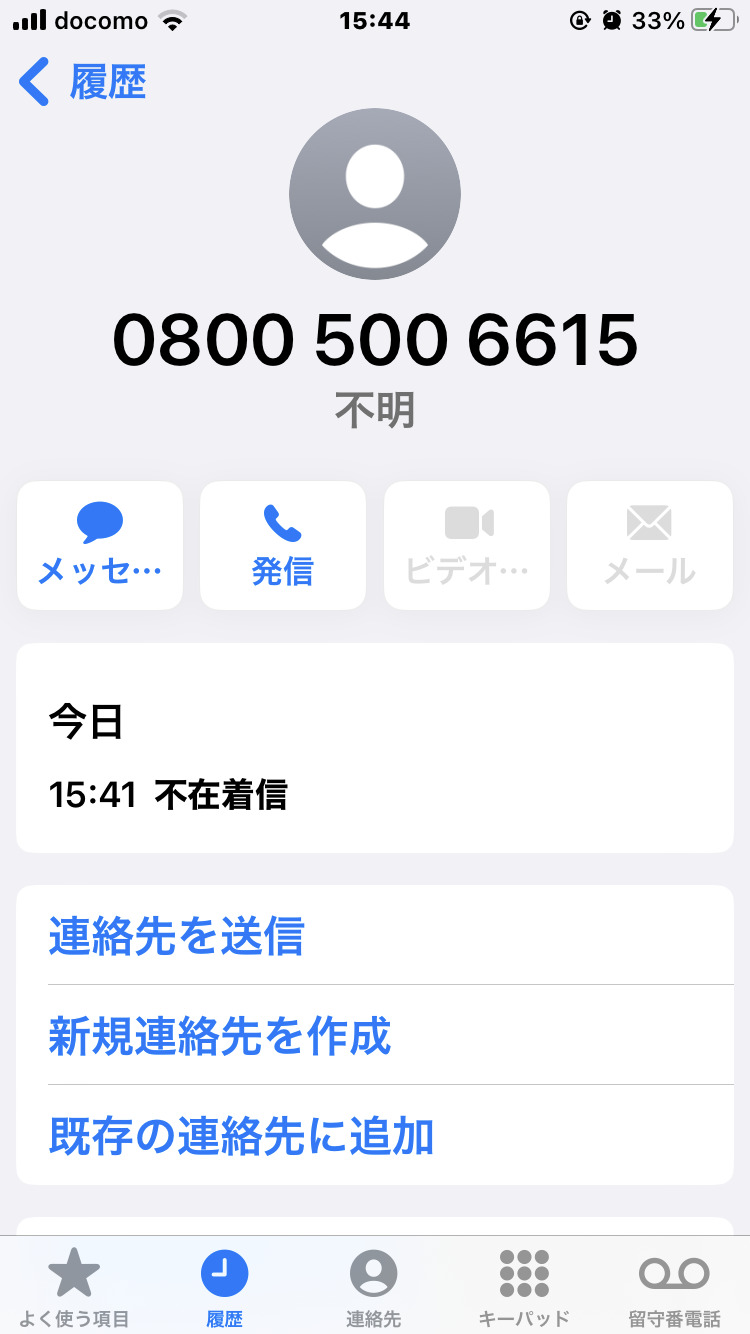Switch to the キーパッド tab
Screen dimensions: 750x1334
[x=524, y=1288]
